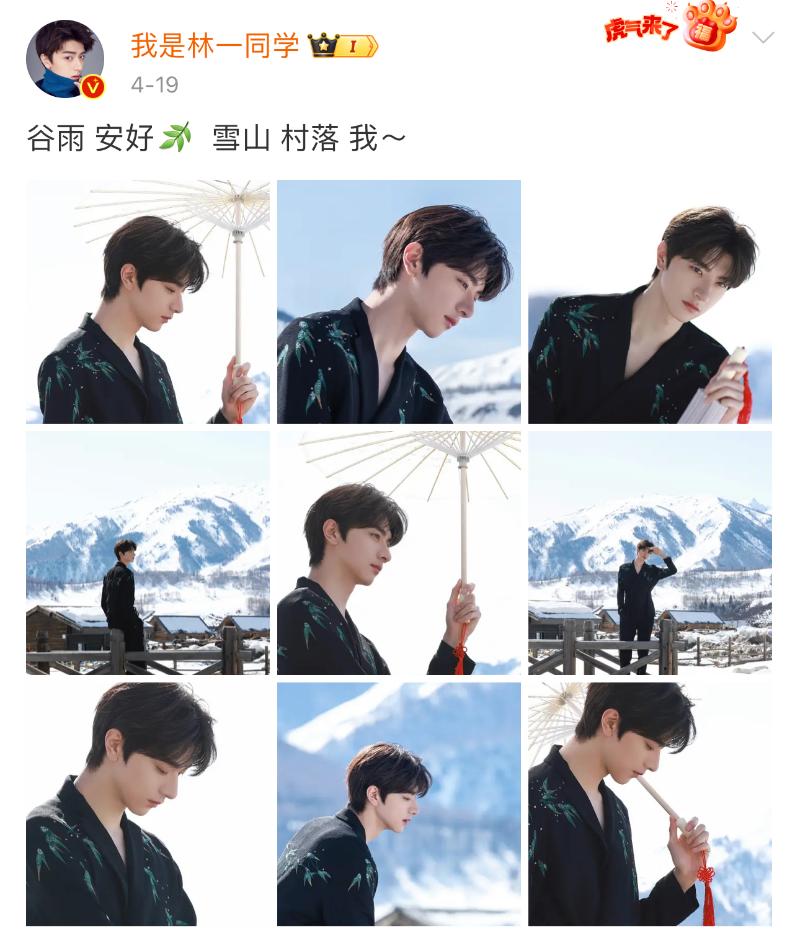Image resolution: width=800 pixels, height=948 pixels.
Task: Open the open-umbrella photo with head bowed down
Action: (x=148, y=301)
